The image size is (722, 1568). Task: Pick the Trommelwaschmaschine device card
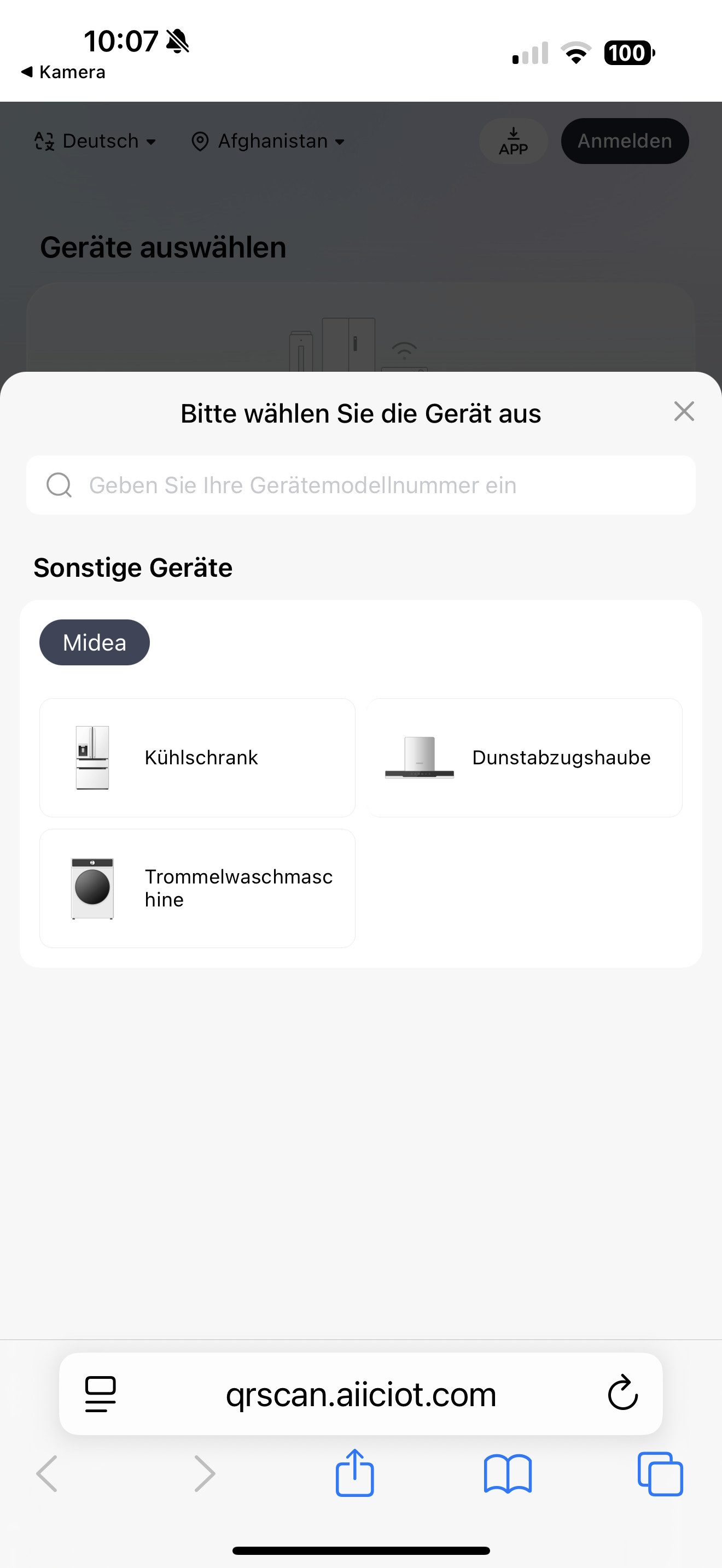(197, 888)
